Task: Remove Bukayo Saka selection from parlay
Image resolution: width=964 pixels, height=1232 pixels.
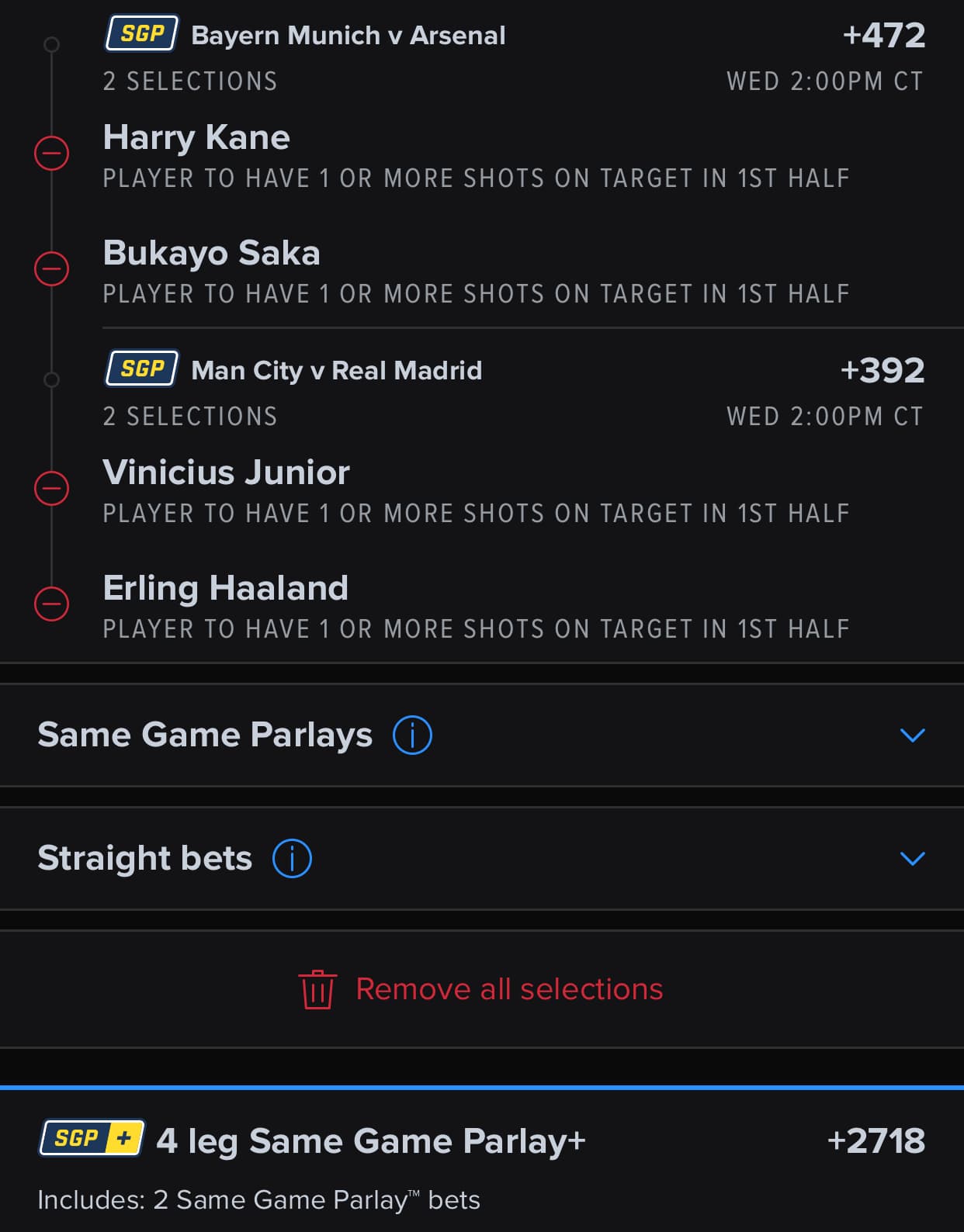Action: coord(52,268)
